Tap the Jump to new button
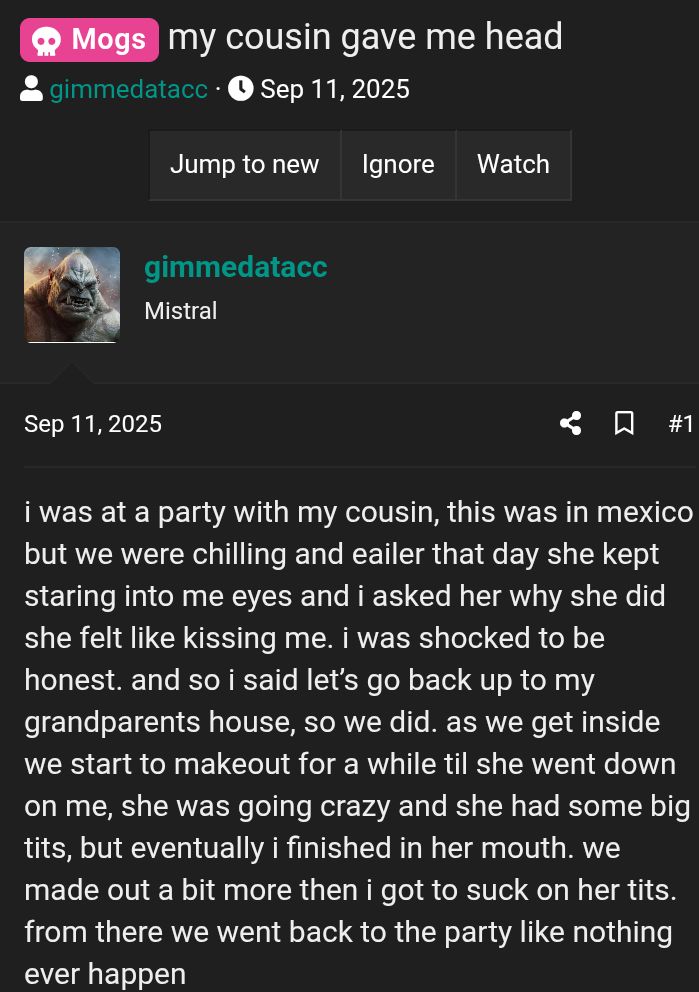 point(244,165)
